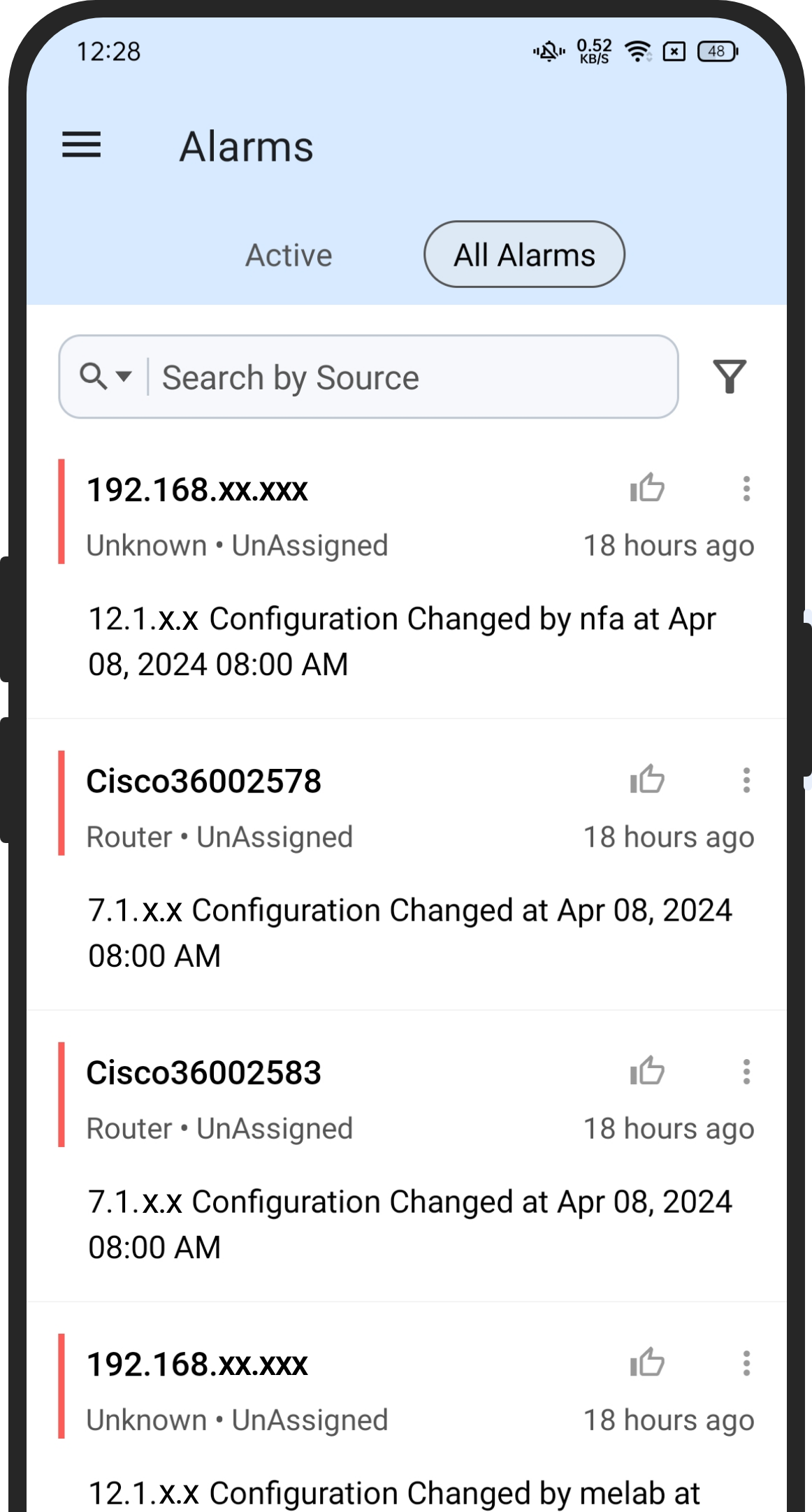Image resolution: width=812 pixels, height=1512 pixels.
Task: Open the alarm changed by melab
Action: click(395, 1492)
